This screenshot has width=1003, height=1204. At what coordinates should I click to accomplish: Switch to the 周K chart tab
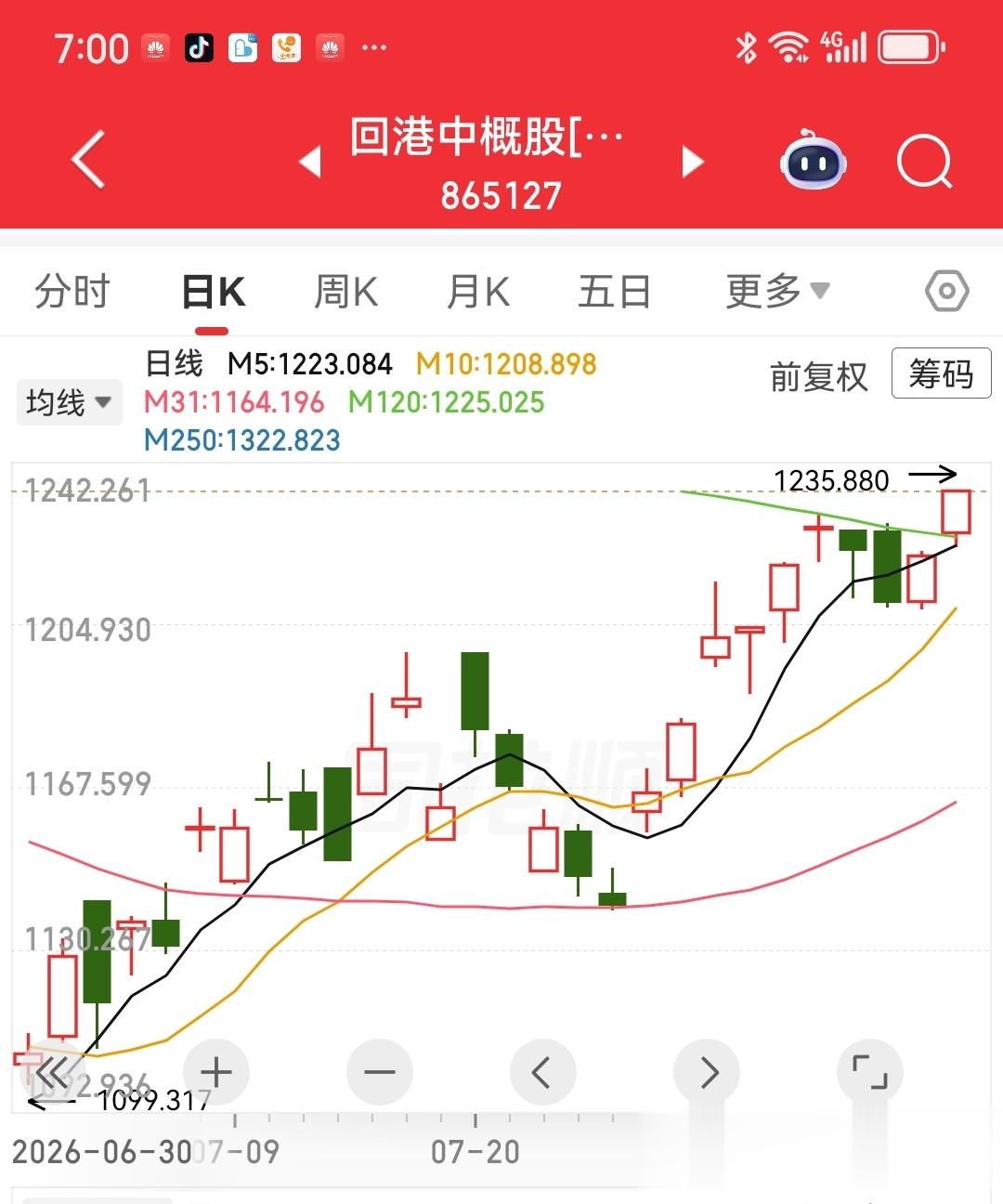tap(345, 292)
